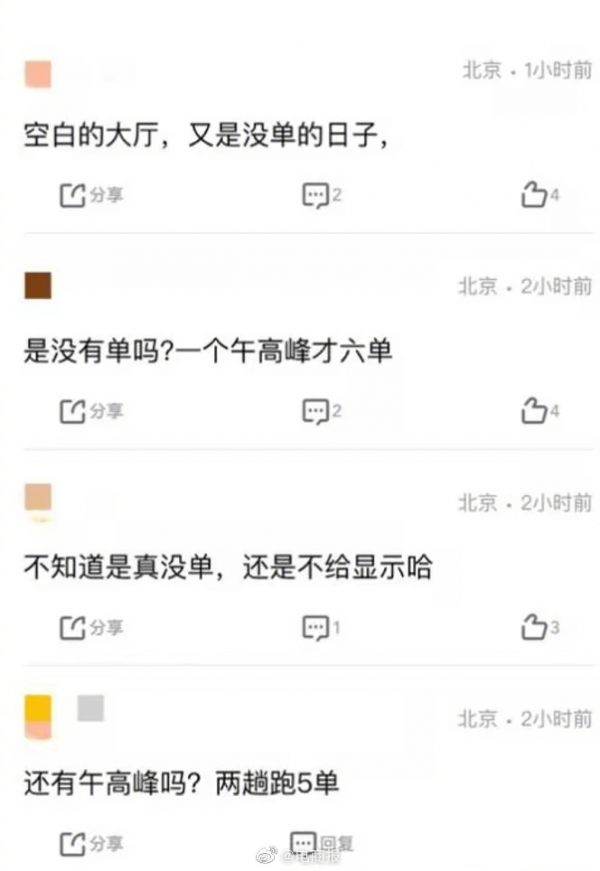Open the avatar of the '不知道是真没单' commenter
Image resolution: width=600 pixels, height=871 pixels.
click(x=38, y=502)
